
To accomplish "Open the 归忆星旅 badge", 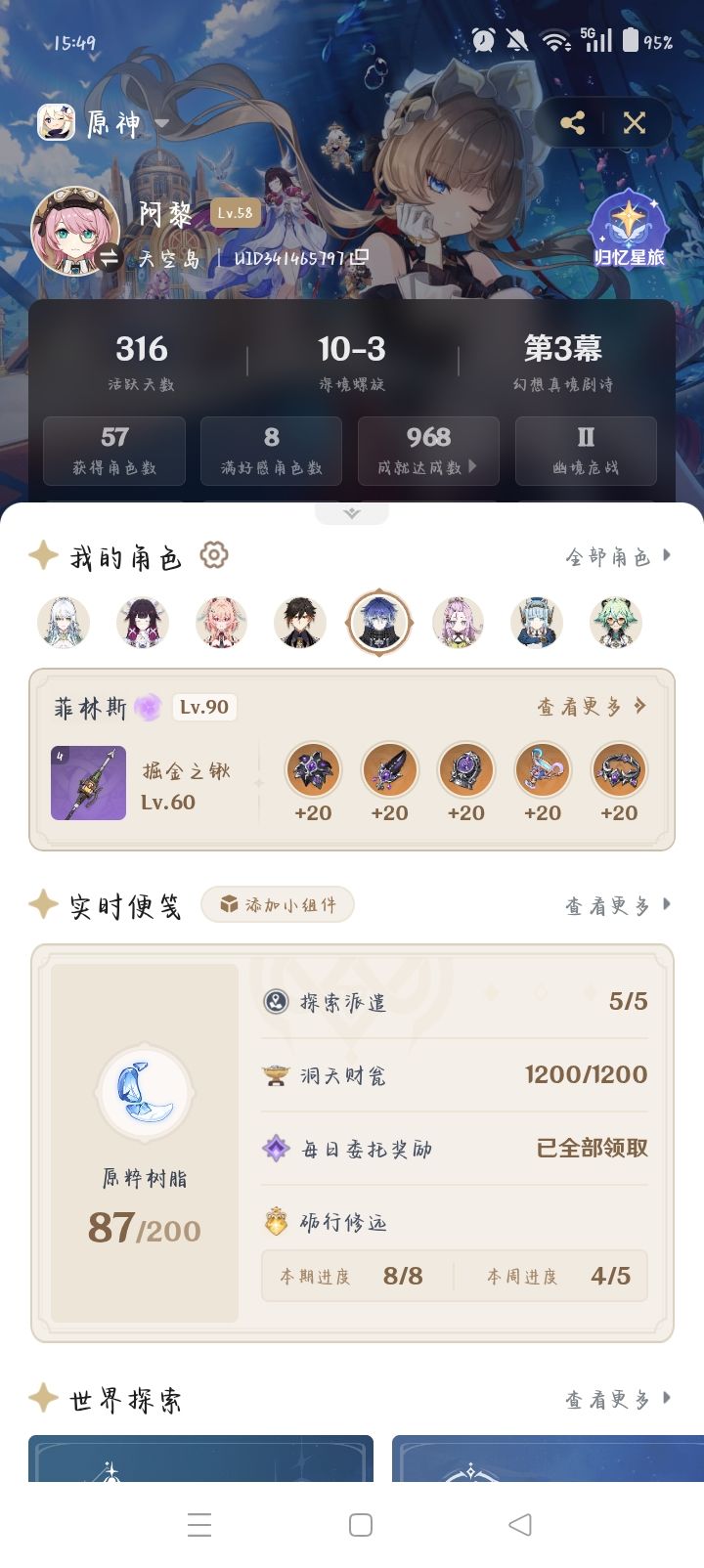I will coord(629,230).
